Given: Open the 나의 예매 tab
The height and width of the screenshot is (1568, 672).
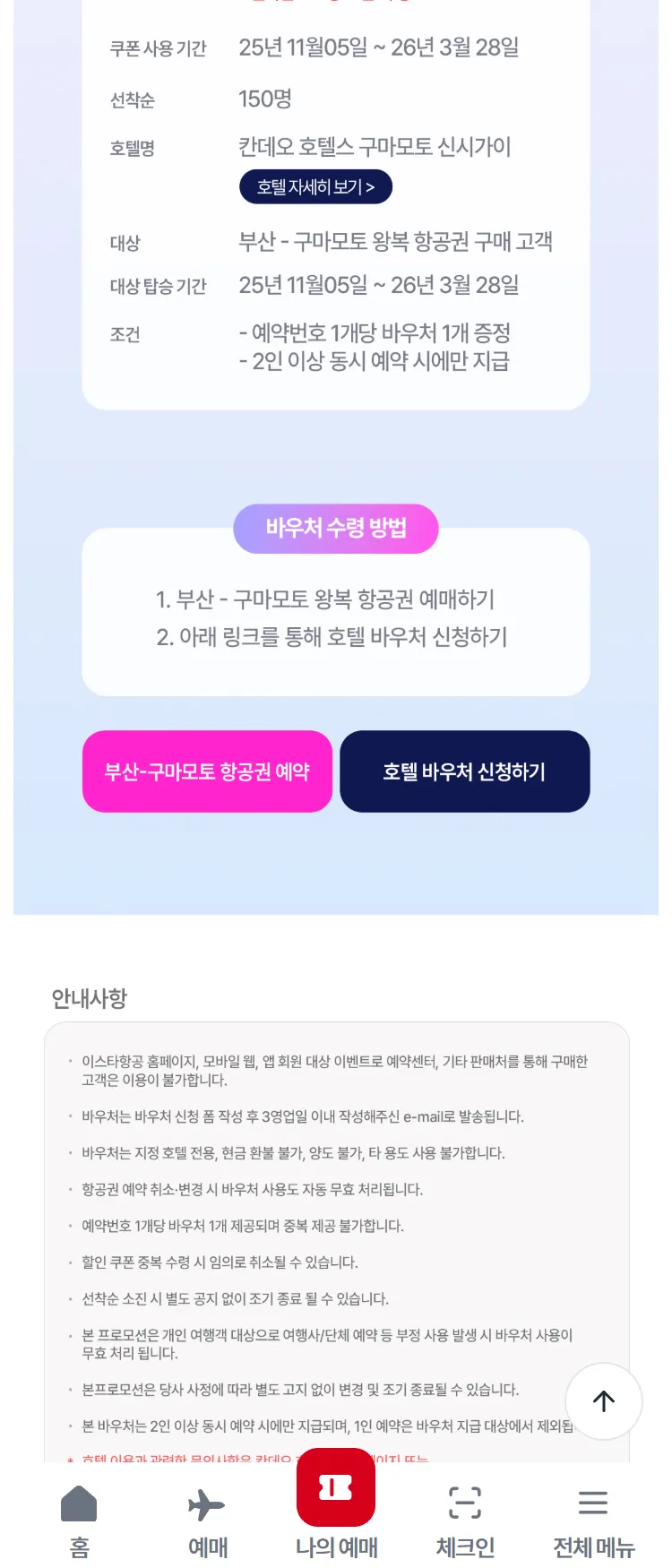Looking at the screenshot, I should pos(336,1505).
